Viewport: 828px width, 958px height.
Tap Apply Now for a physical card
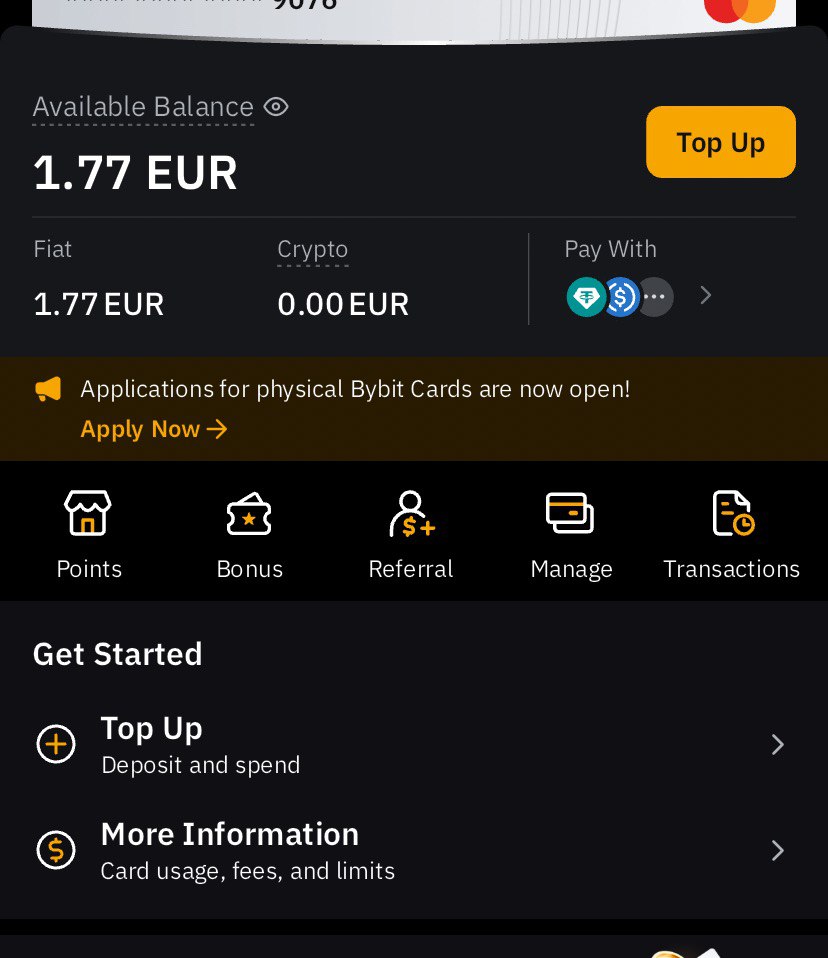154,429
